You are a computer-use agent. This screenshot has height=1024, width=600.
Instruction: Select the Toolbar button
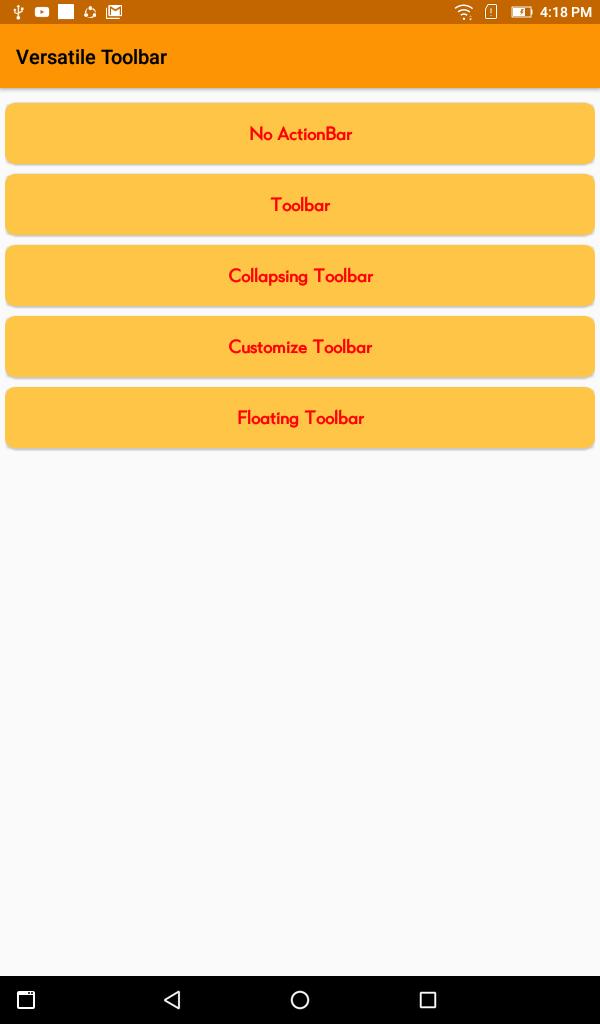coord(300,205)
